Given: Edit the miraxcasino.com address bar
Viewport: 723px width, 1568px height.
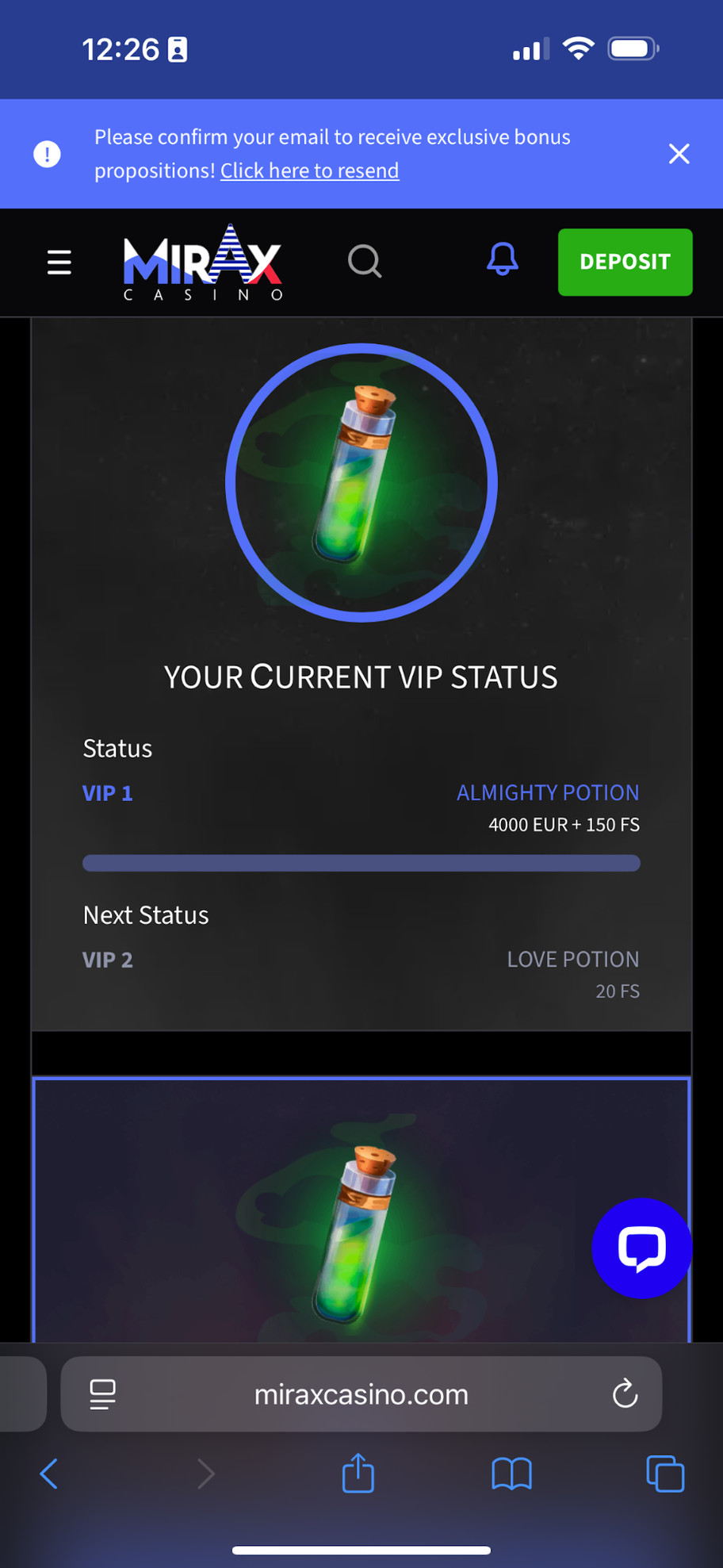Looking at the screenshot, I should (361, 1394).
